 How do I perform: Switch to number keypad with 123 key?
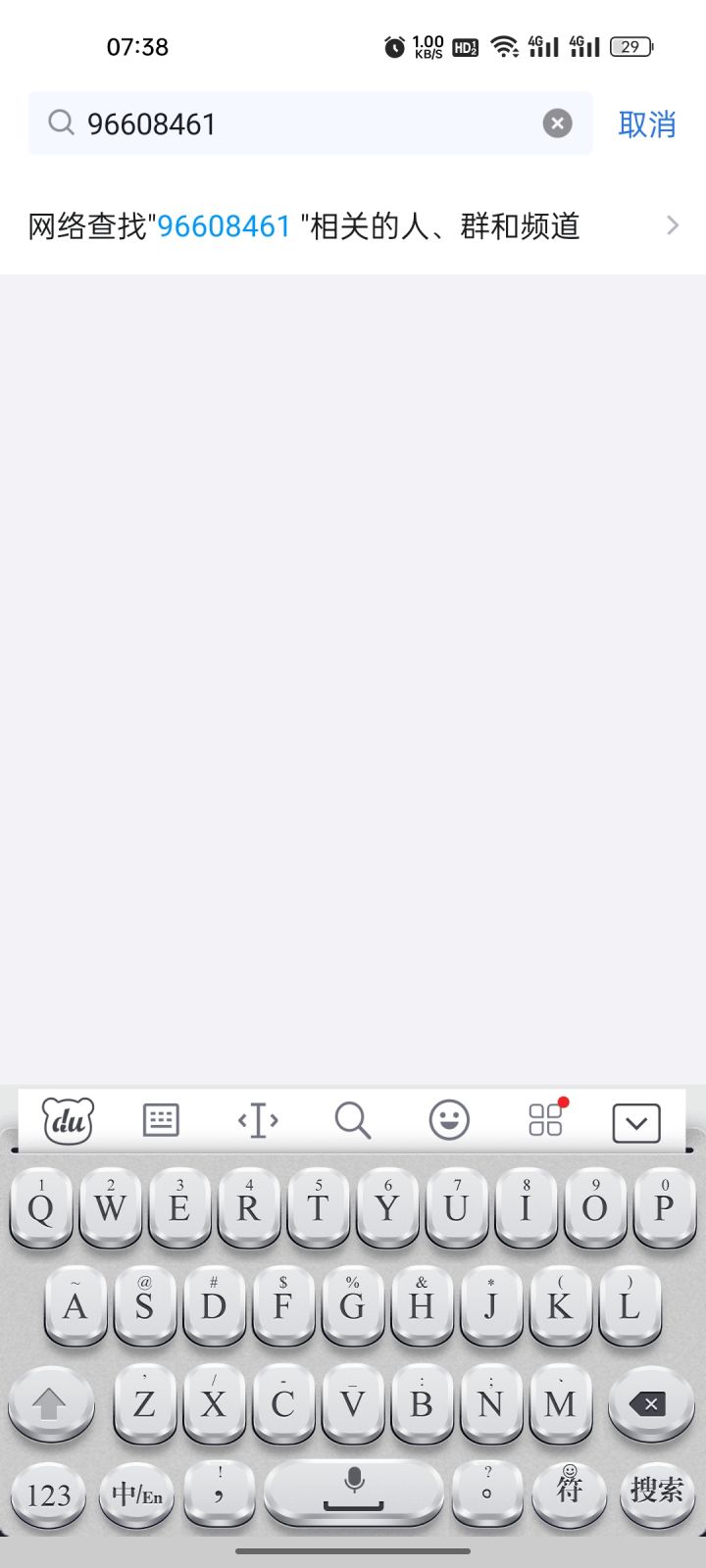(48, 1494)
